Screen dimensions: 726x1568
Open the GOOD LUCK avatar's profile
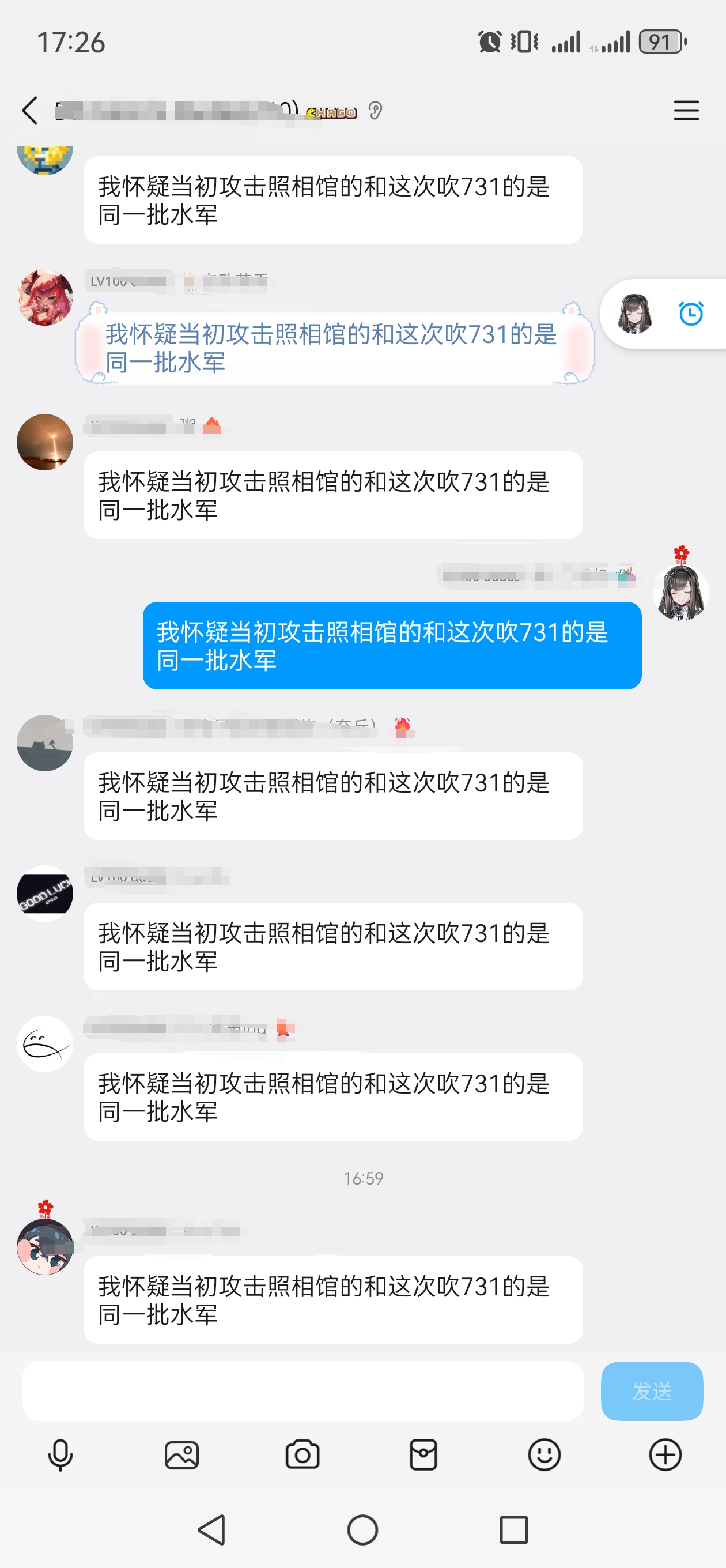[45, 893]
